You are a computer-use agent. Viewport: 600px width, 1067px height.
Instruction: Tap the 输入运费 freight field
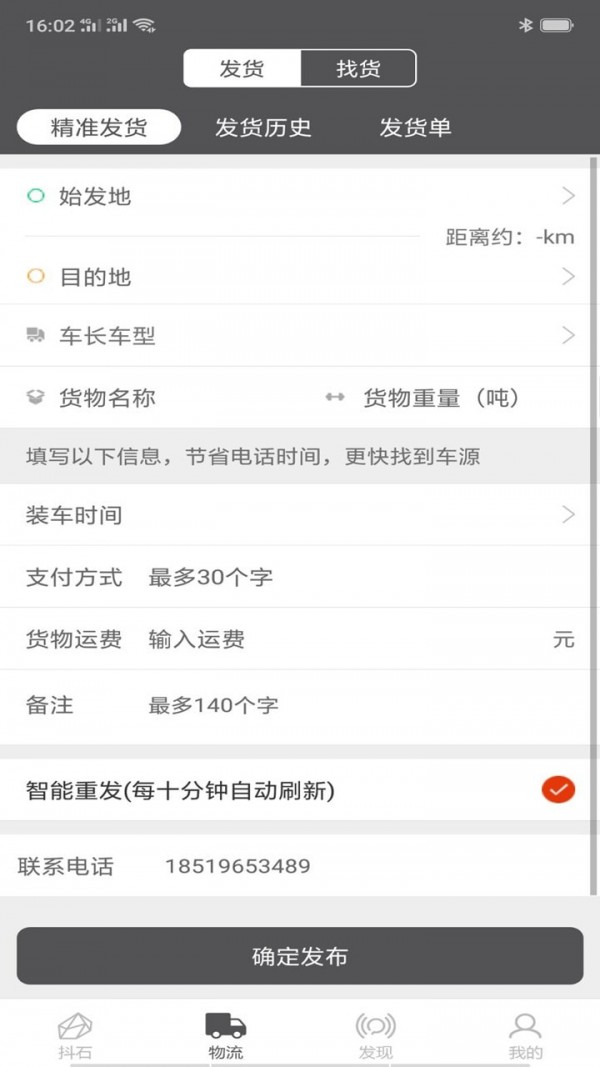(347, 640)
